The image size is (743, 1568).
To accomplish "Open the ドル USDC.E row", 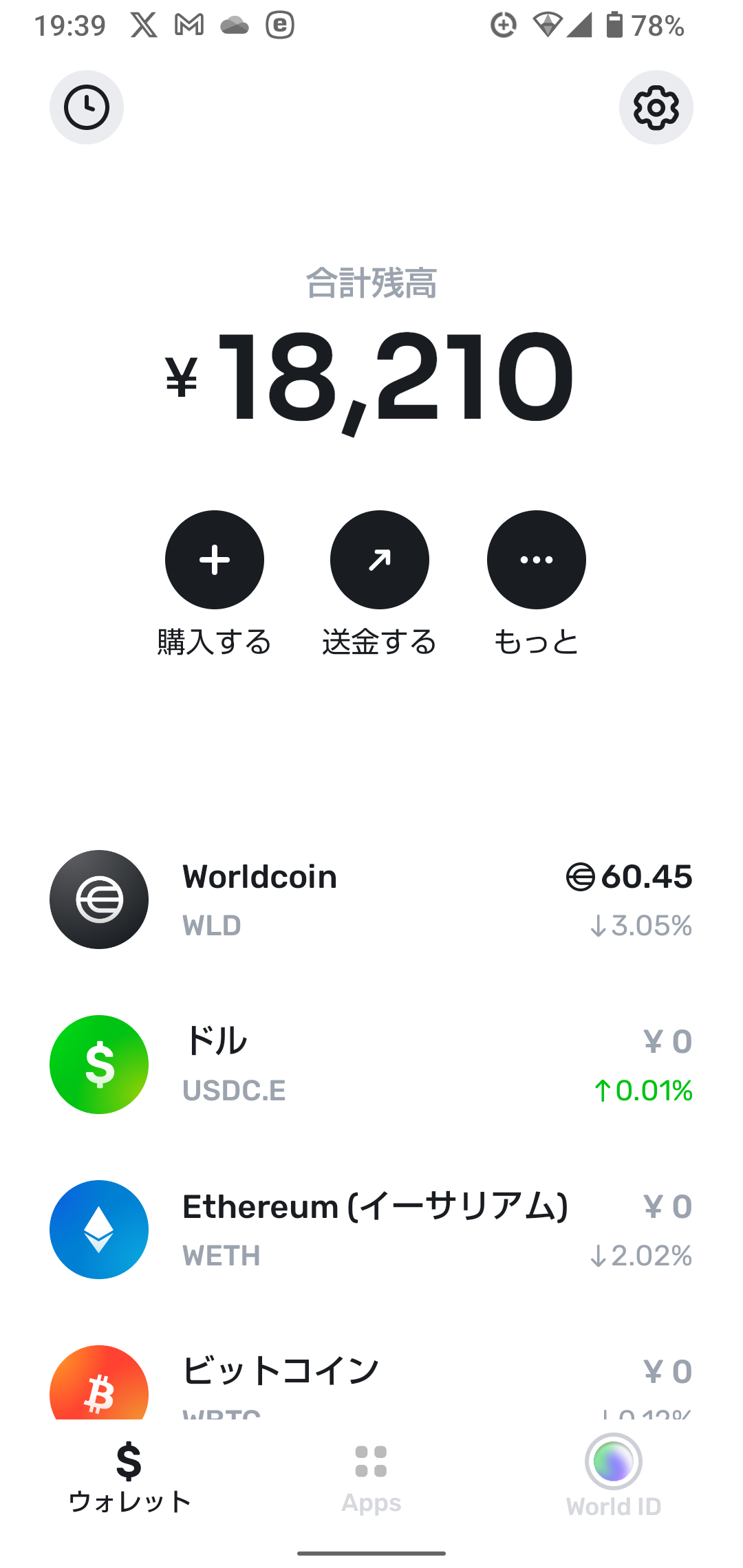I will 371,1065.
